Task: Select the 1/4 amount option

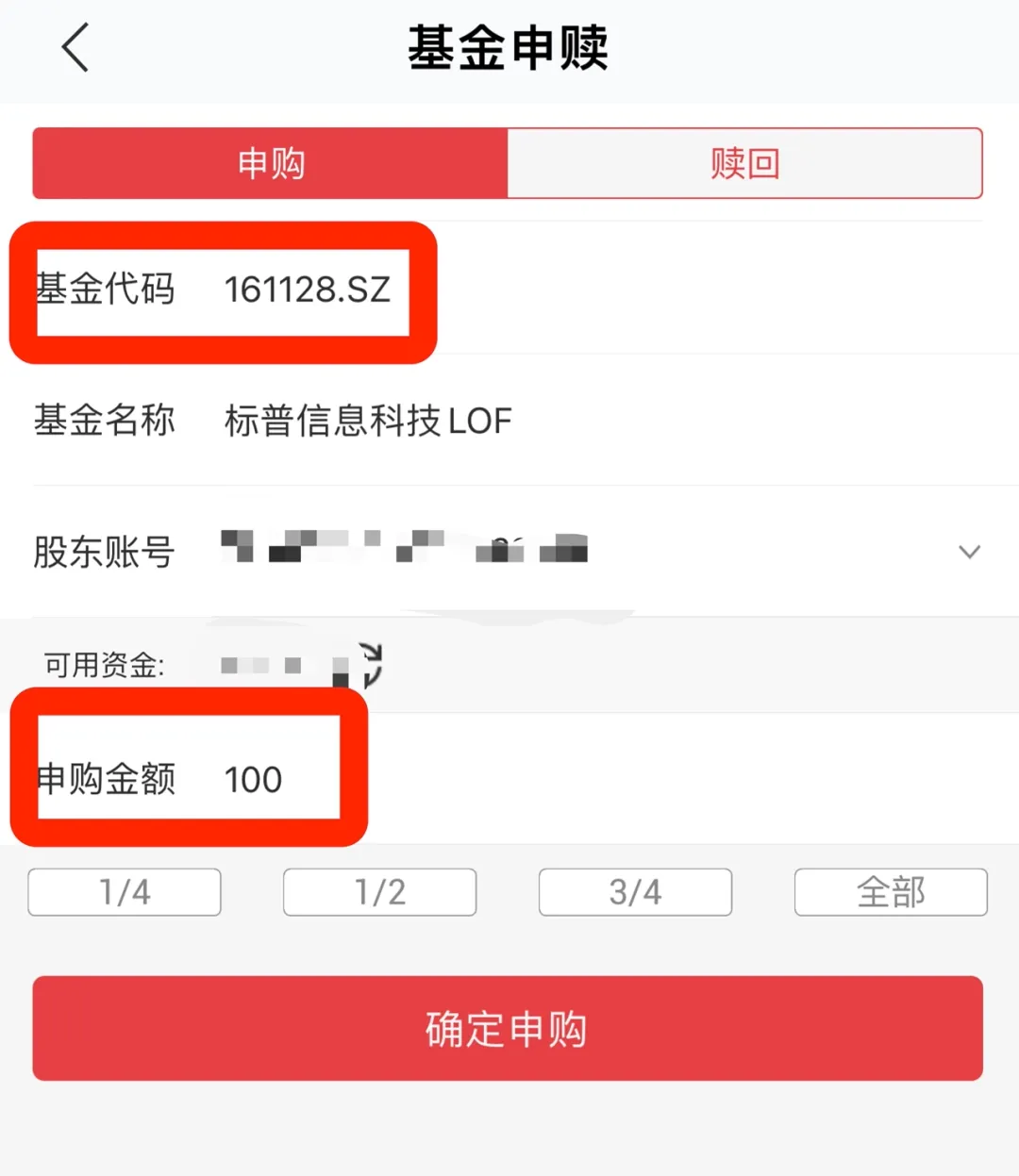Action: 125,892
